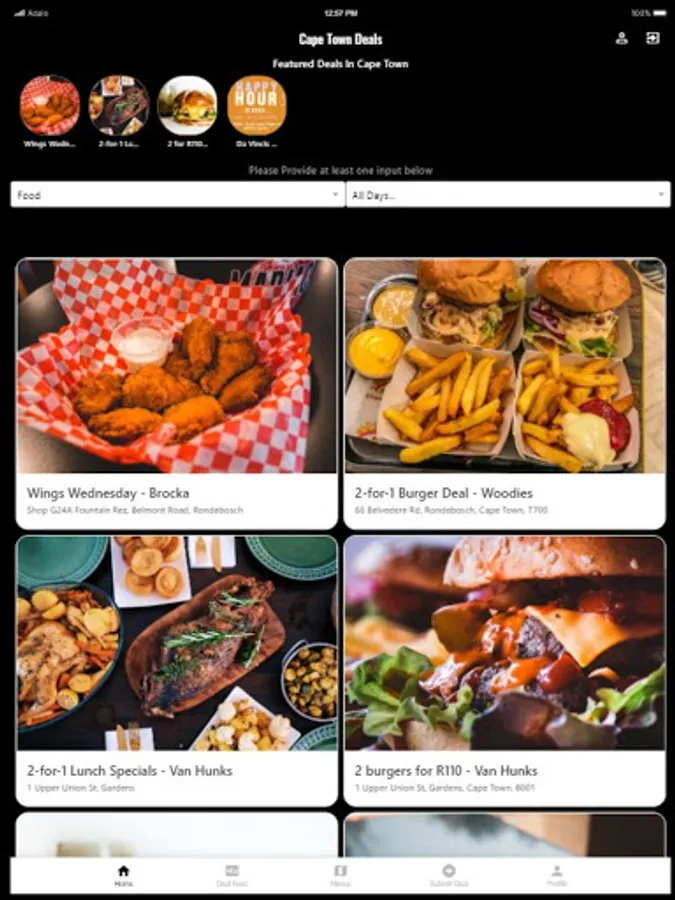Viewport: 675px width, 900px height.
Task: Go to the Home tab
Action: tap(123, 875)
